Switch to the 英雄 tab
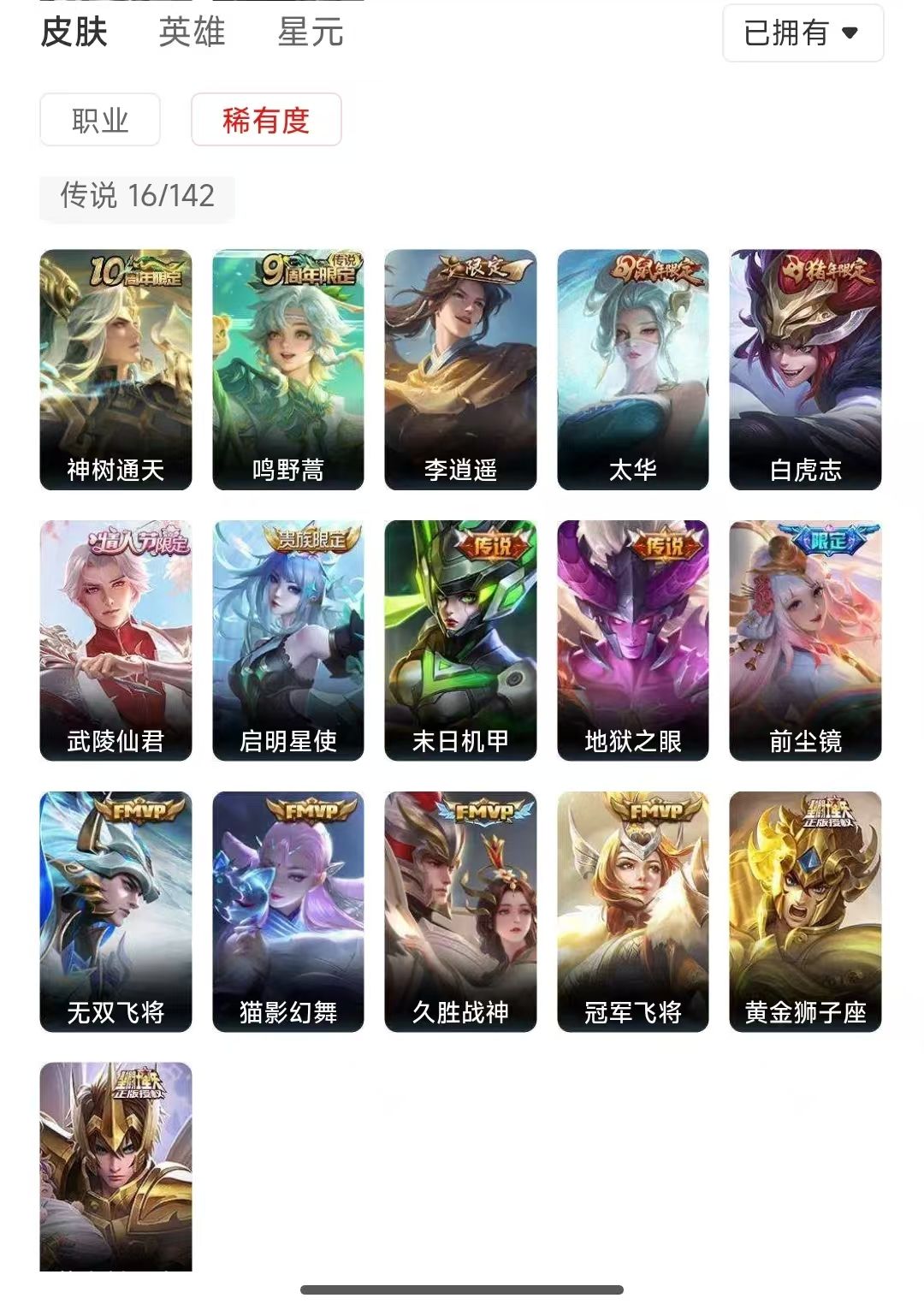The image size is (924, 1310). 190,34
